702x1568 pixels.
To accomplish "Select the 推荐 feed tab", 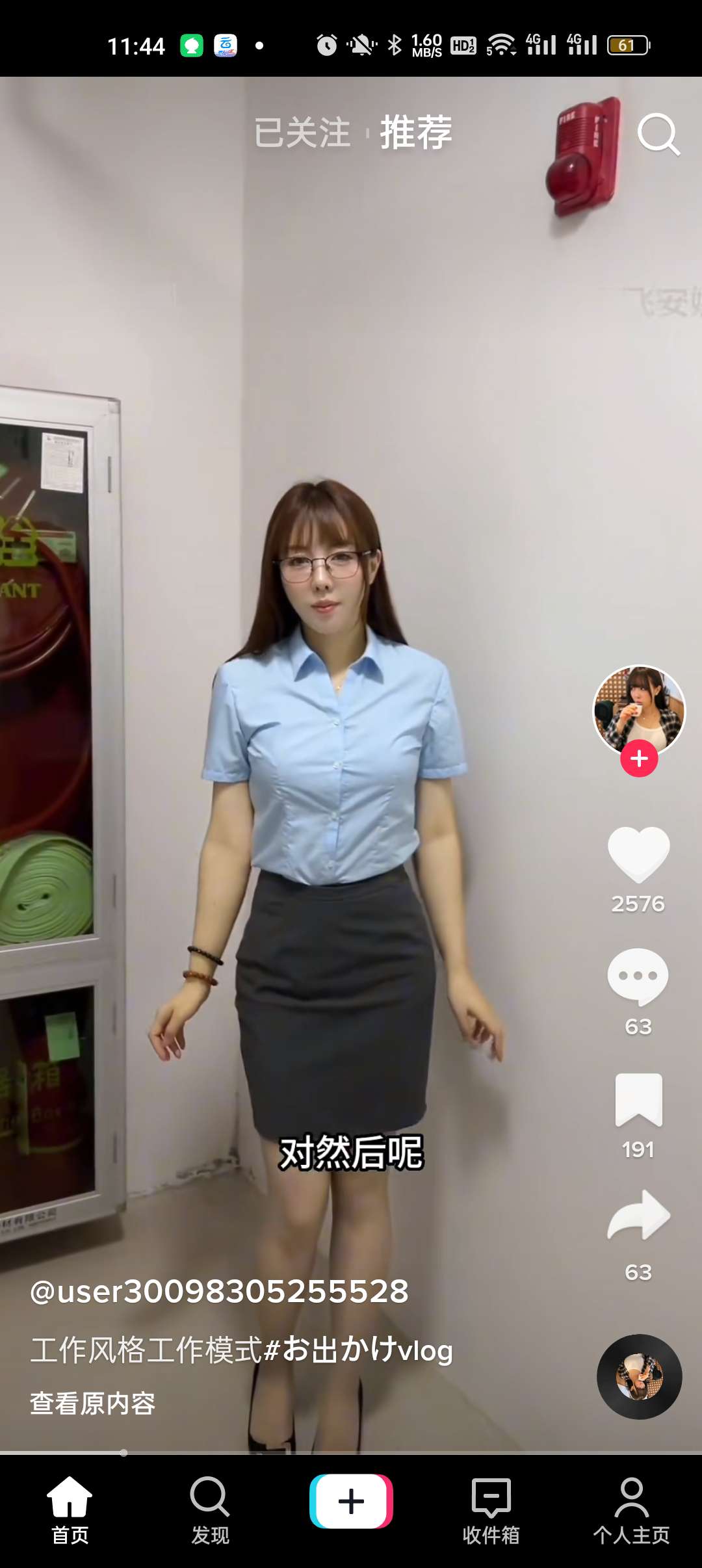I will tap(416, 133).
